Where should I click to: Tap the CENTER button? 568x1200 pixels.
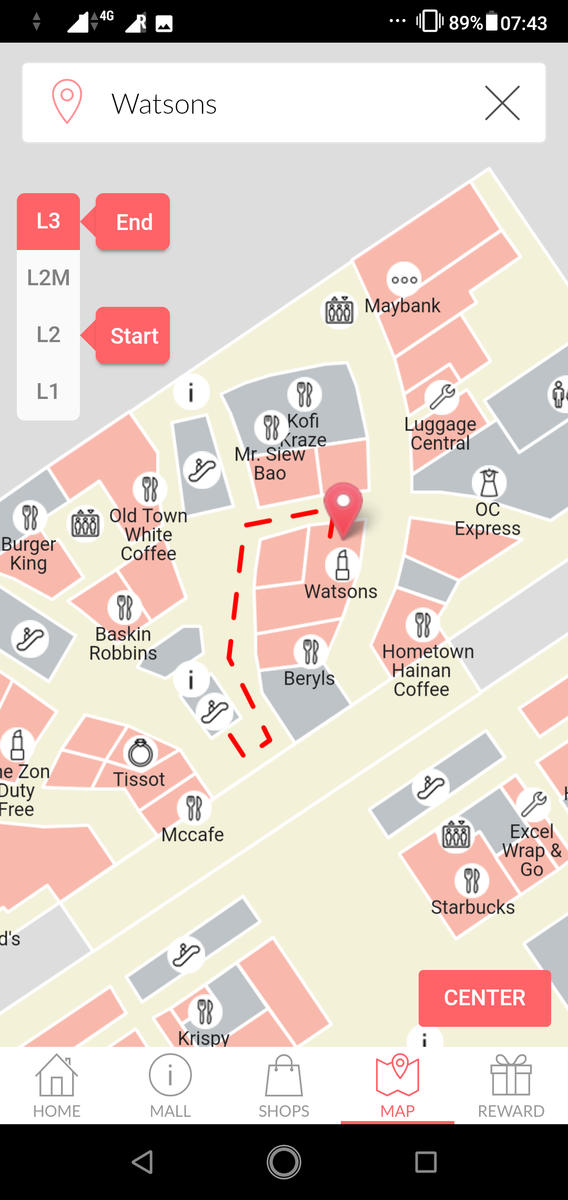click(485, 998)
